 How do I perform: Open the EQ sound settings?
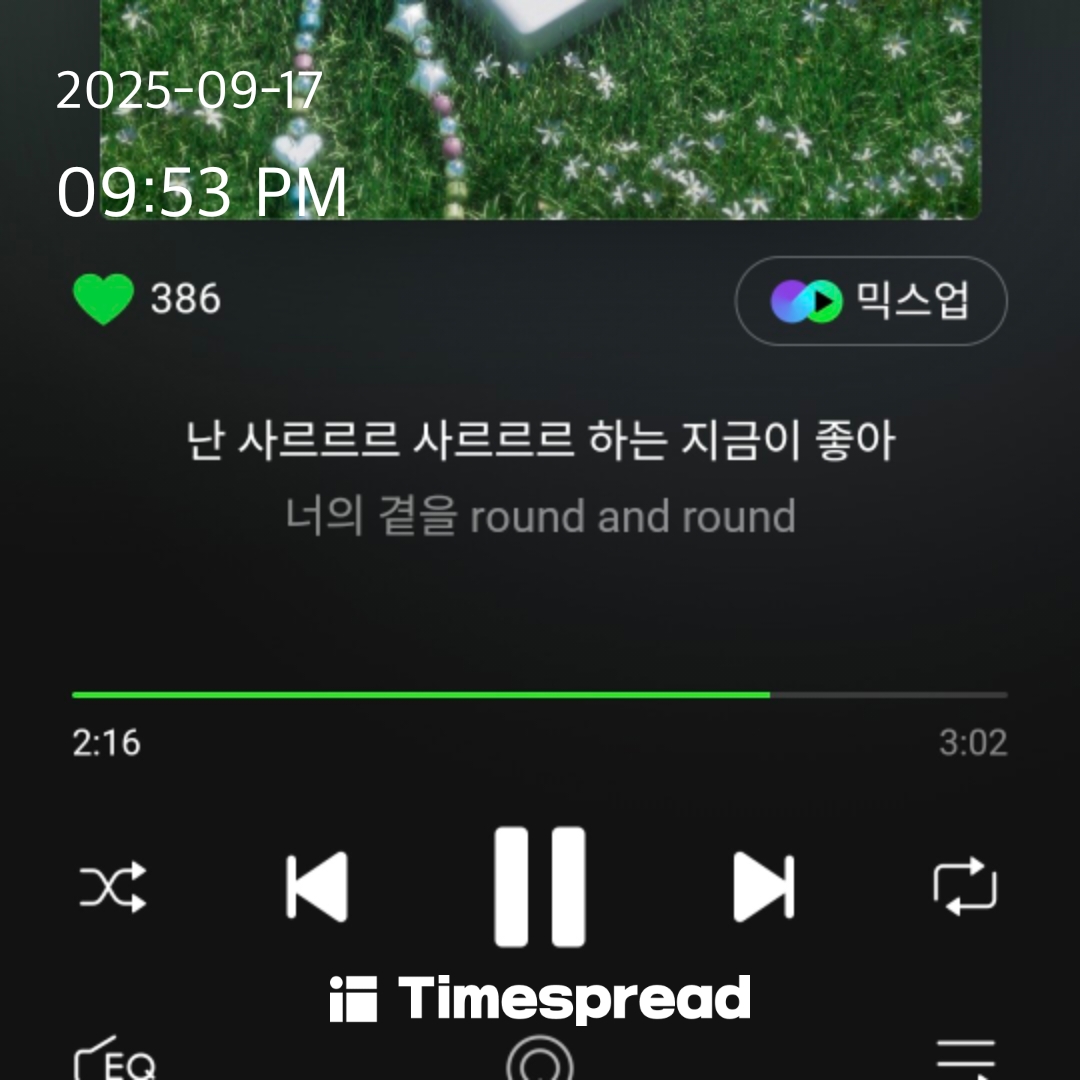pyautogui.click(x=116, y=1060)
